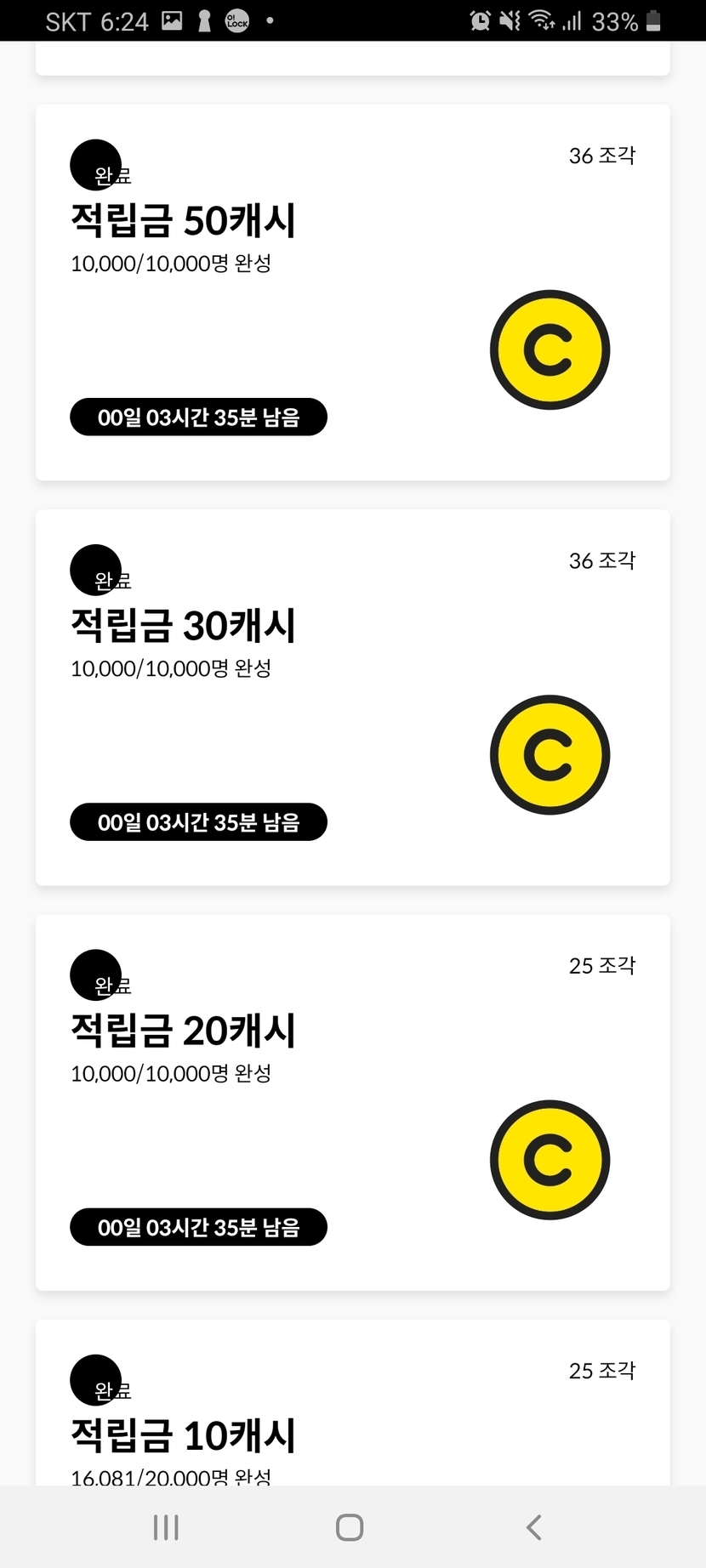Open the 적립금 20캐시 reward card
This screenshot has width=706, height=1568.
(x=352, y=1102)
